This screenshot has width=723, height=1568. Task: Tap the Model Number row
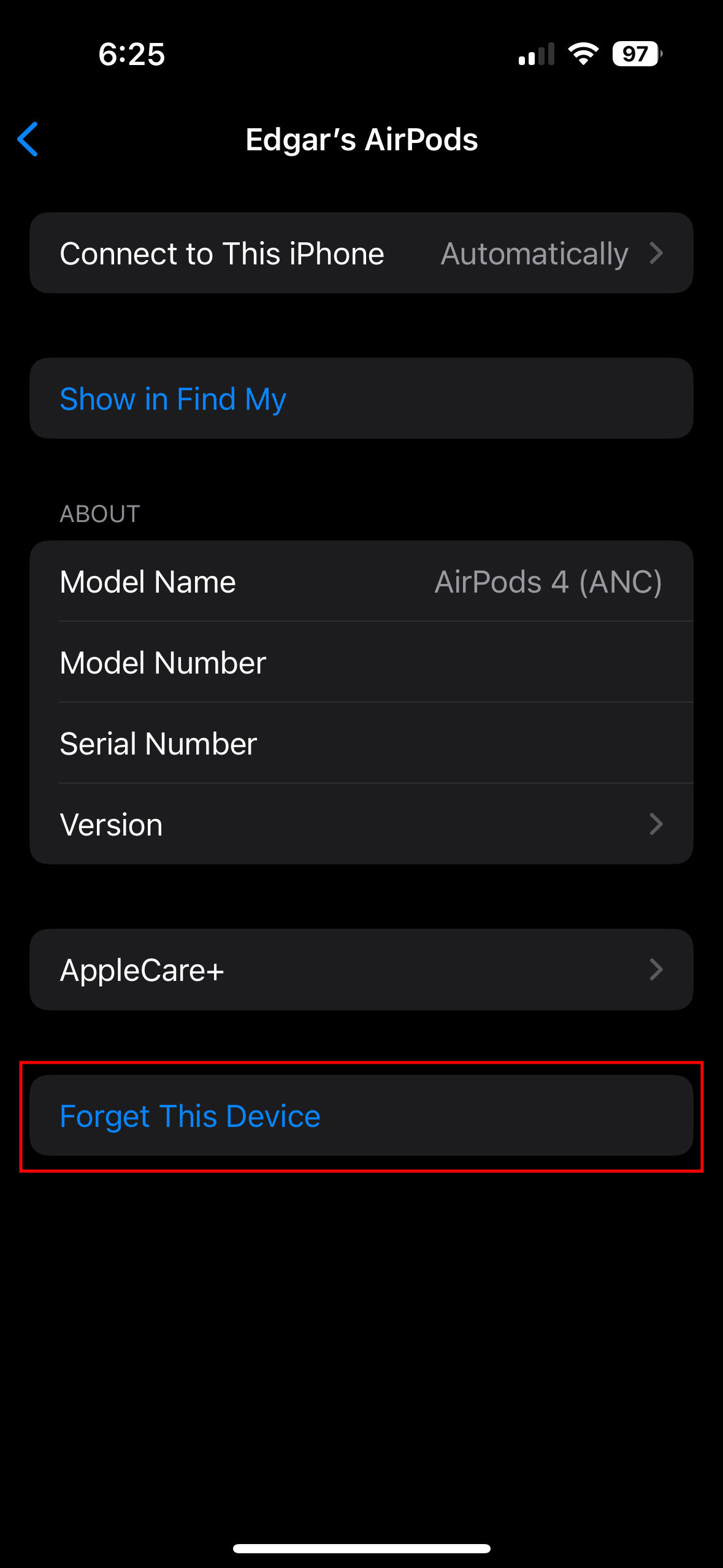(x=361, y=662)
